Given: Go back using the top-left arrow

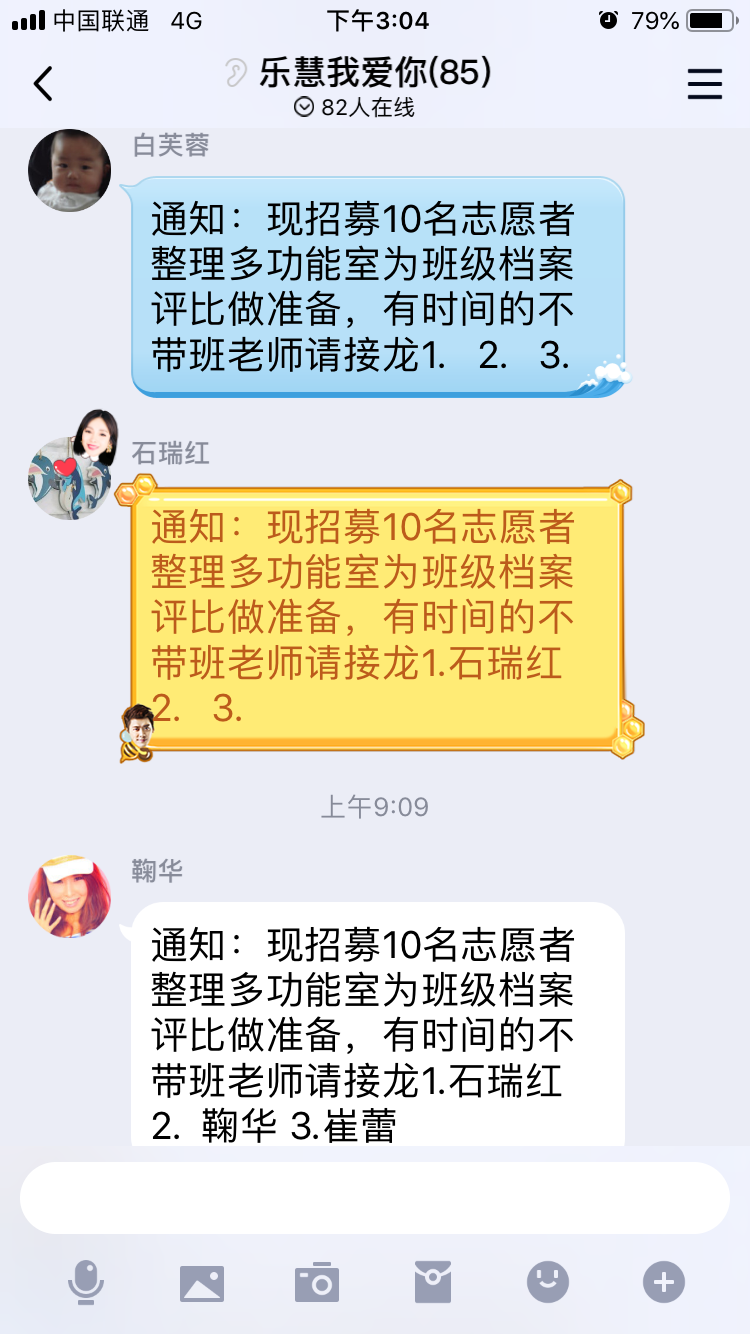Looking at the screenshot, I should pyautogui.click(x=43, y=84).
